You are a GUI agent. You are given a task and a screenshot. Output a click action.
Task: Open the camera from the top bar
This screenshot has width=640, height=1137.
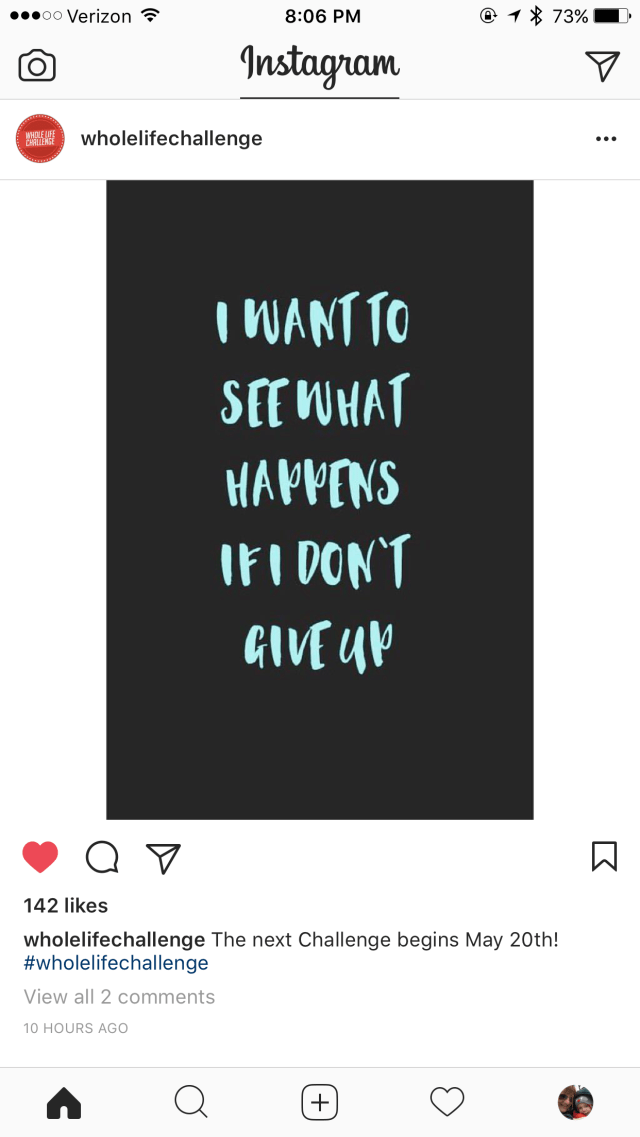point(37,66)
